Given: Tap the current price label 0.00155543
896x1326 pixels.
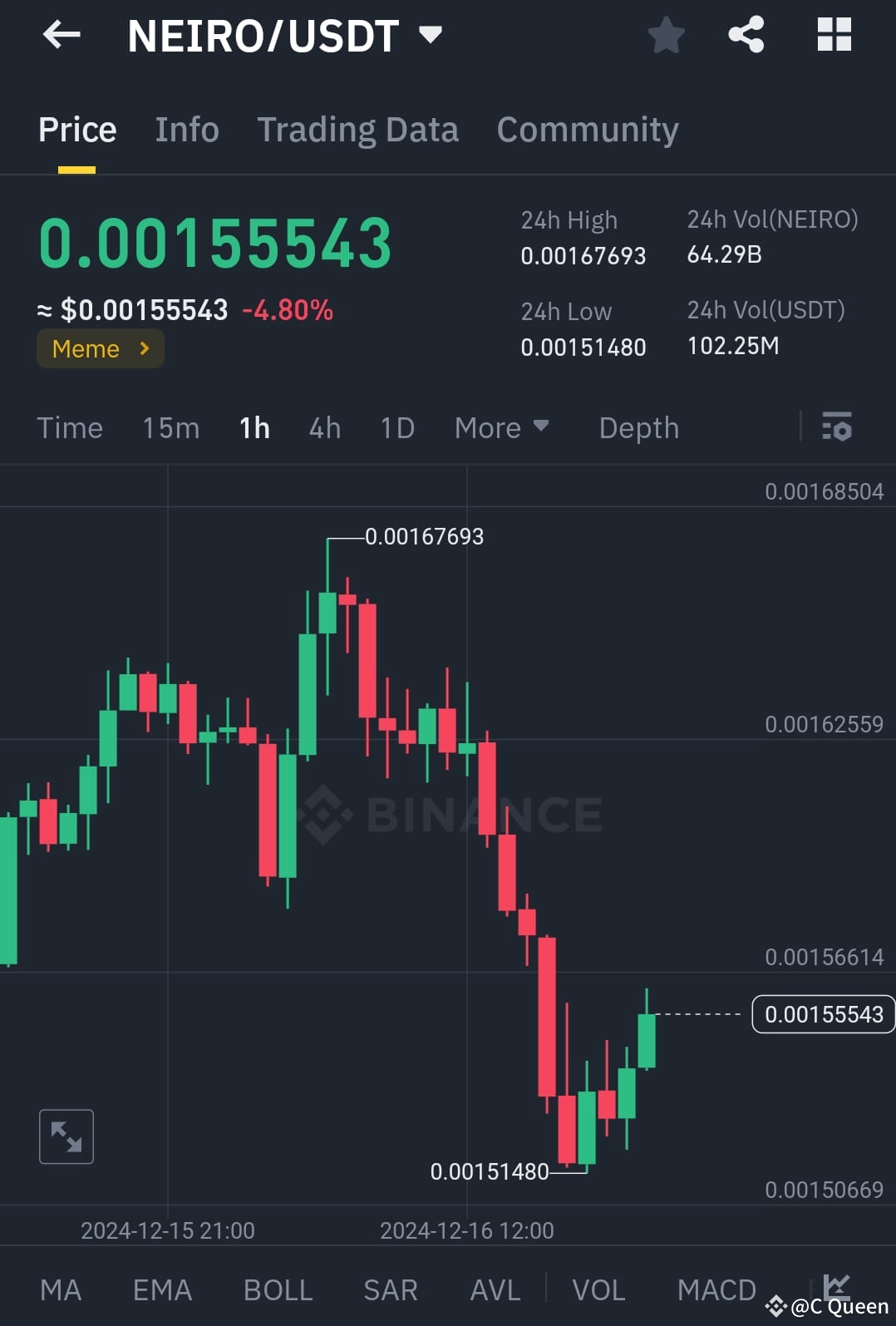Looking at the screenshot, I should pos(823,1014).
